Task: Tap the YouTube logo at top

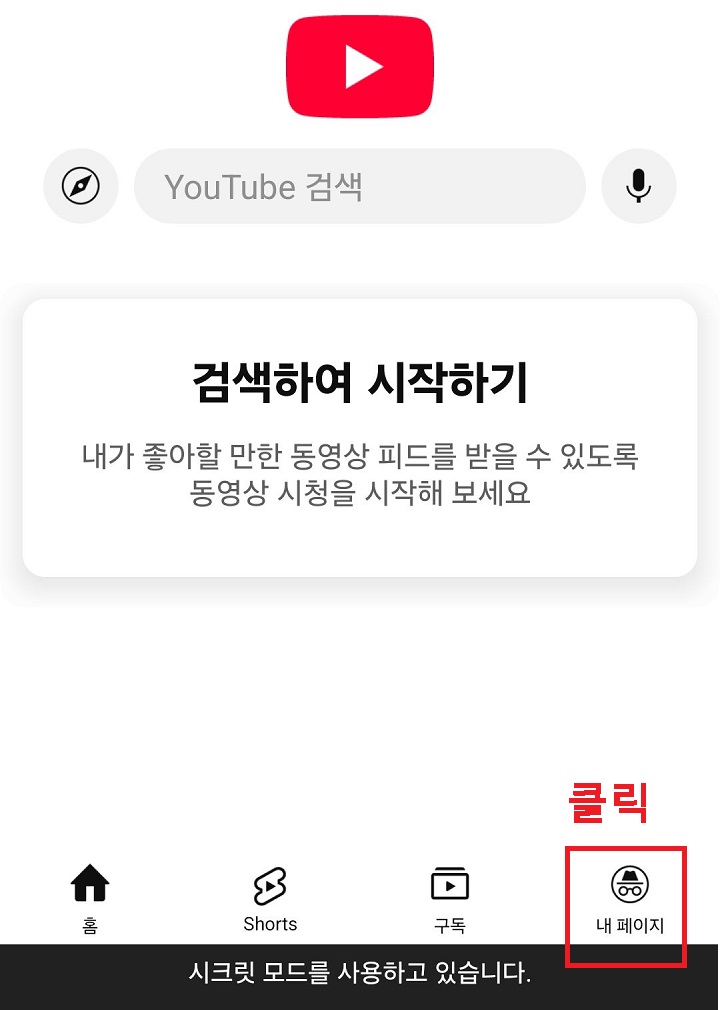Action: [x=359, y=64]
